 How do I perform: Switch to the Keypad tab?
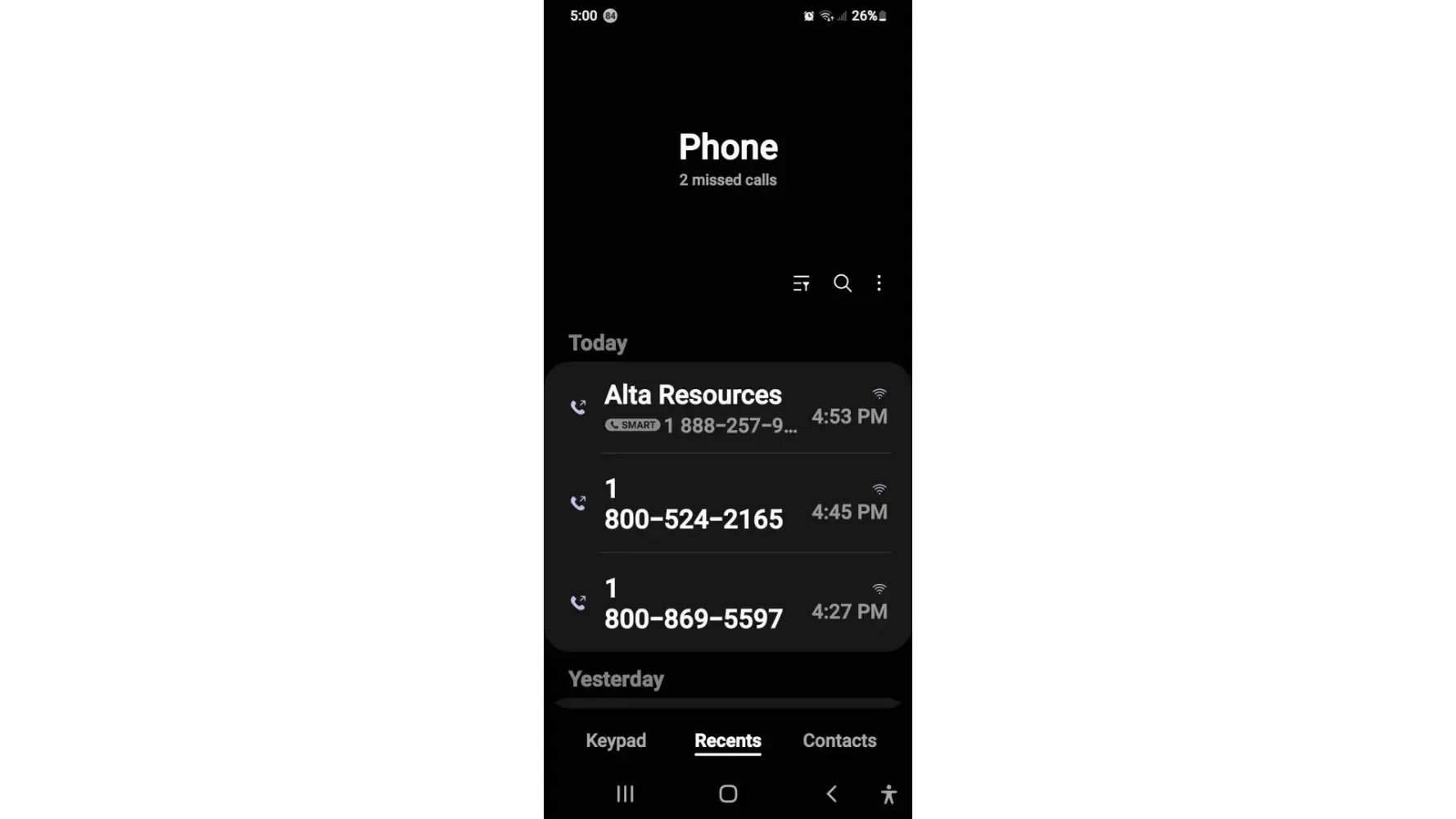(x=616, y=740)
